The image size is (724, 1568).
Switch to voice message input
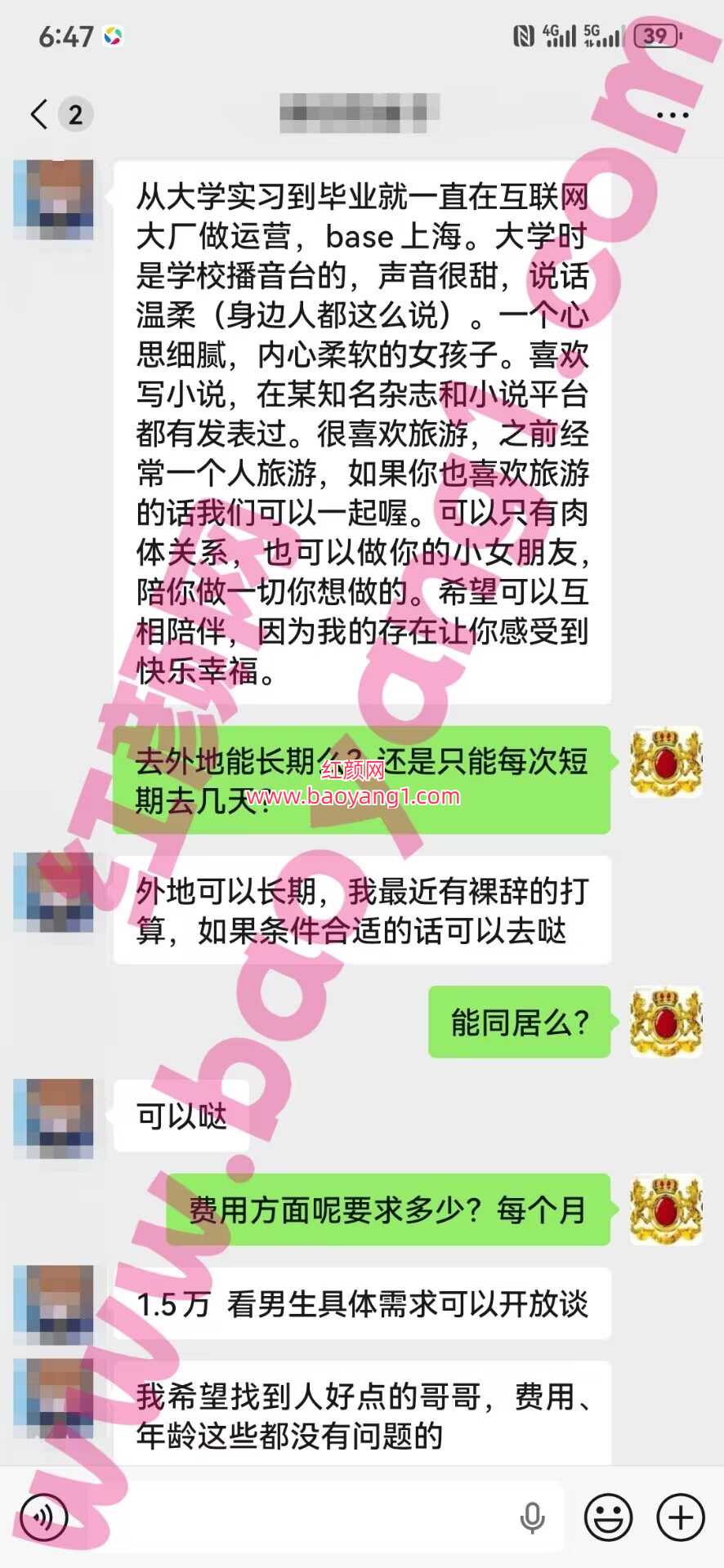tap(42, 1517)
